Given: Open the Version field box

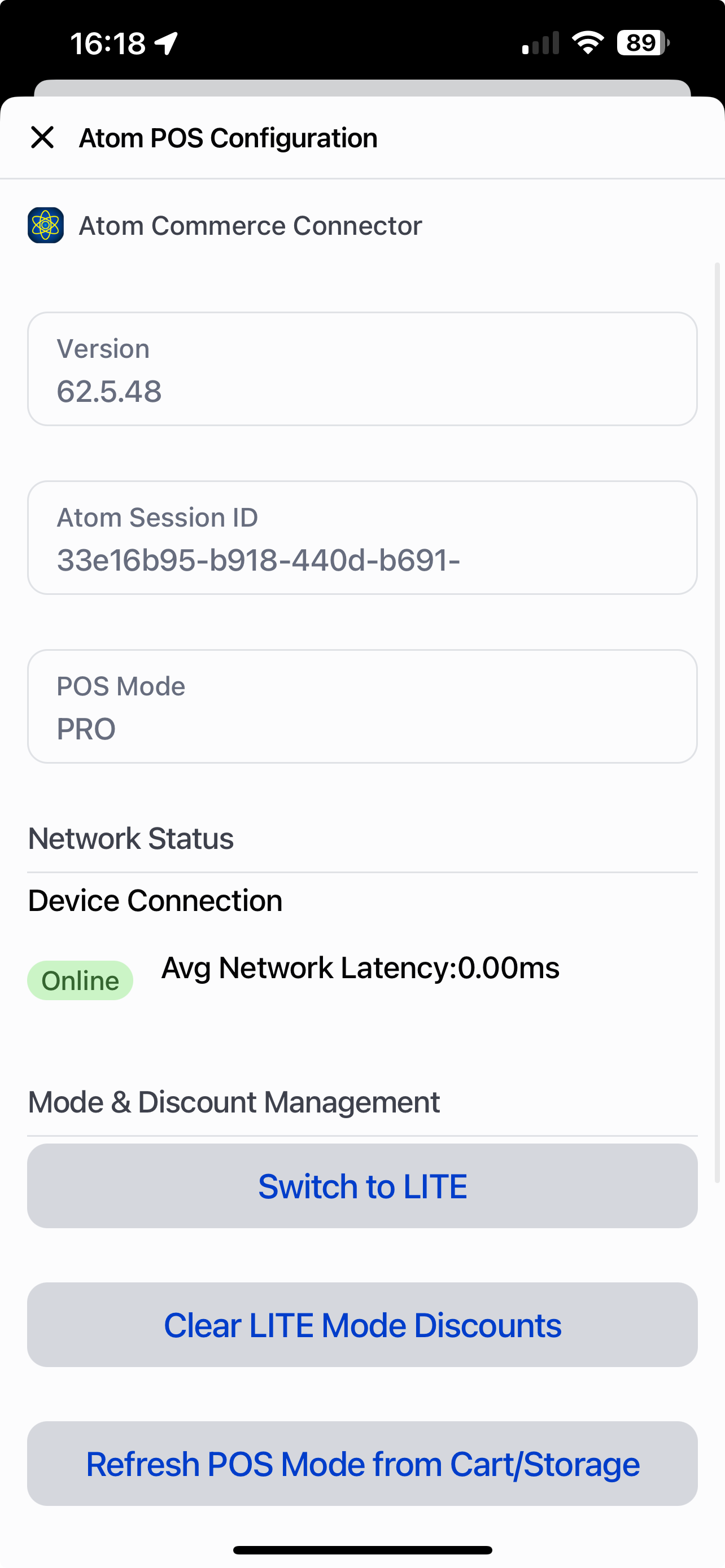Looking at the screenshot, I should click(362, 368).
